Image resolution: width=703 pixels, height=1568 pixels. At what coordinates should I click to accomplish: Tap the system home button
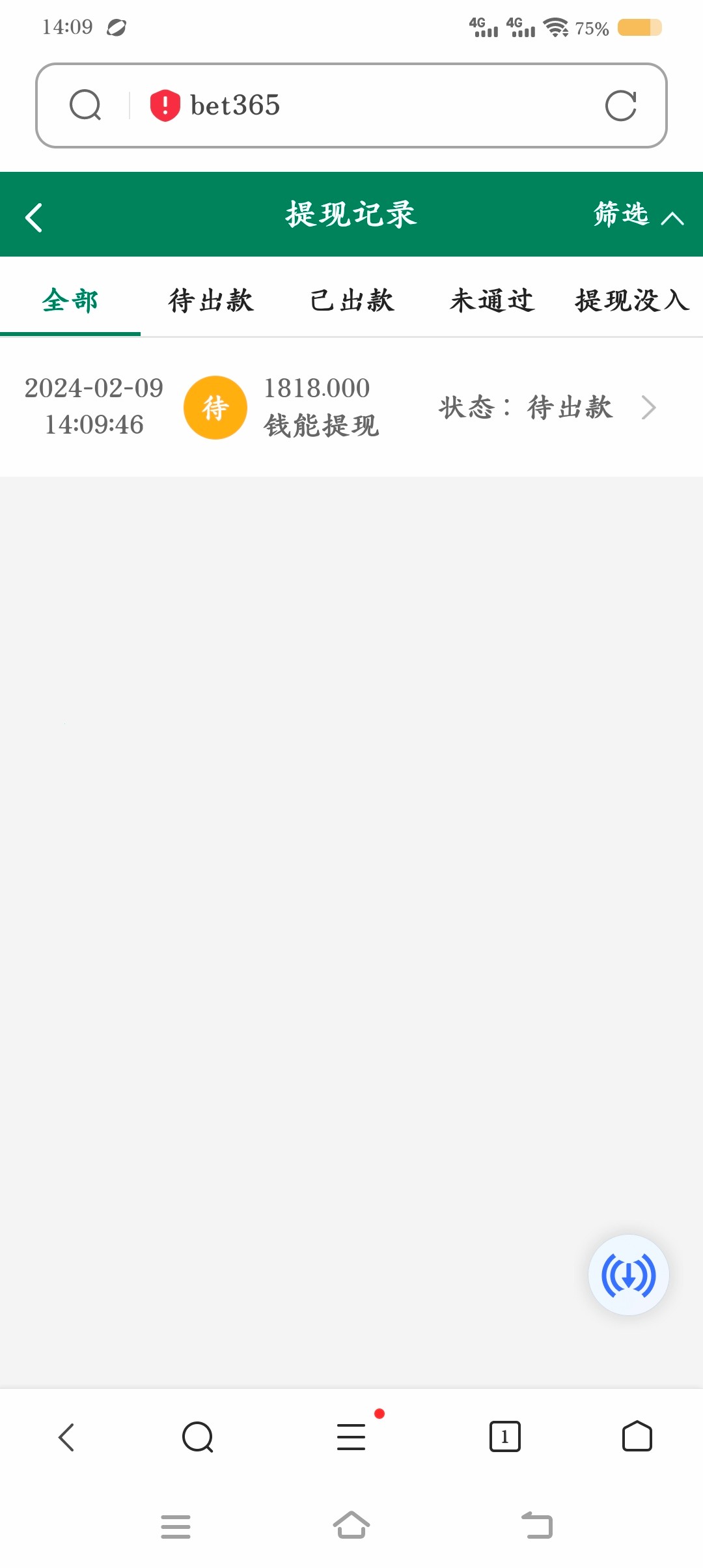(x=351, y=1525)
